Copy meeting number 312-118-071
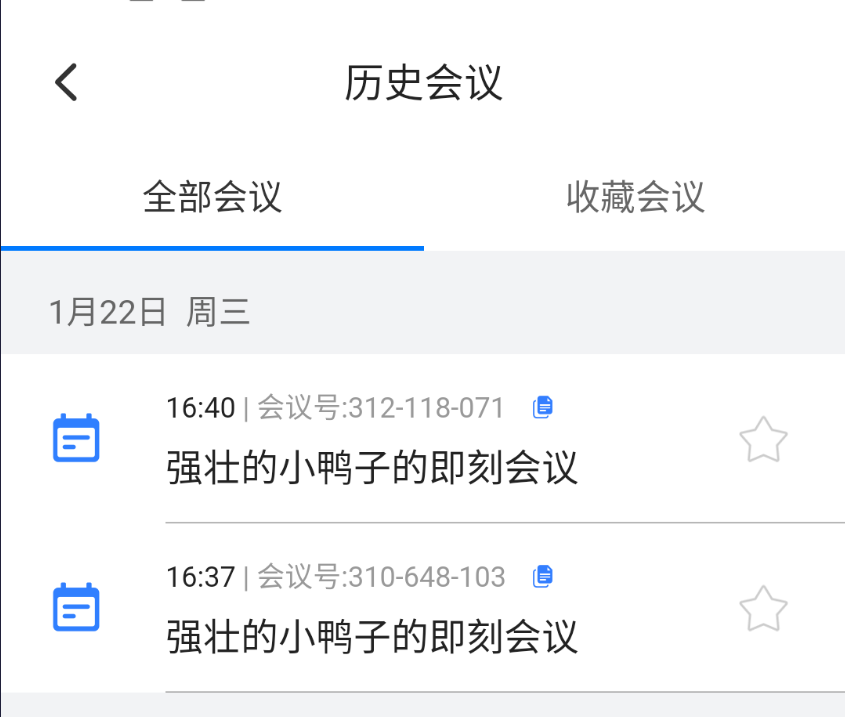Viewport: 845px width, 717px height. tap(543, 407)
